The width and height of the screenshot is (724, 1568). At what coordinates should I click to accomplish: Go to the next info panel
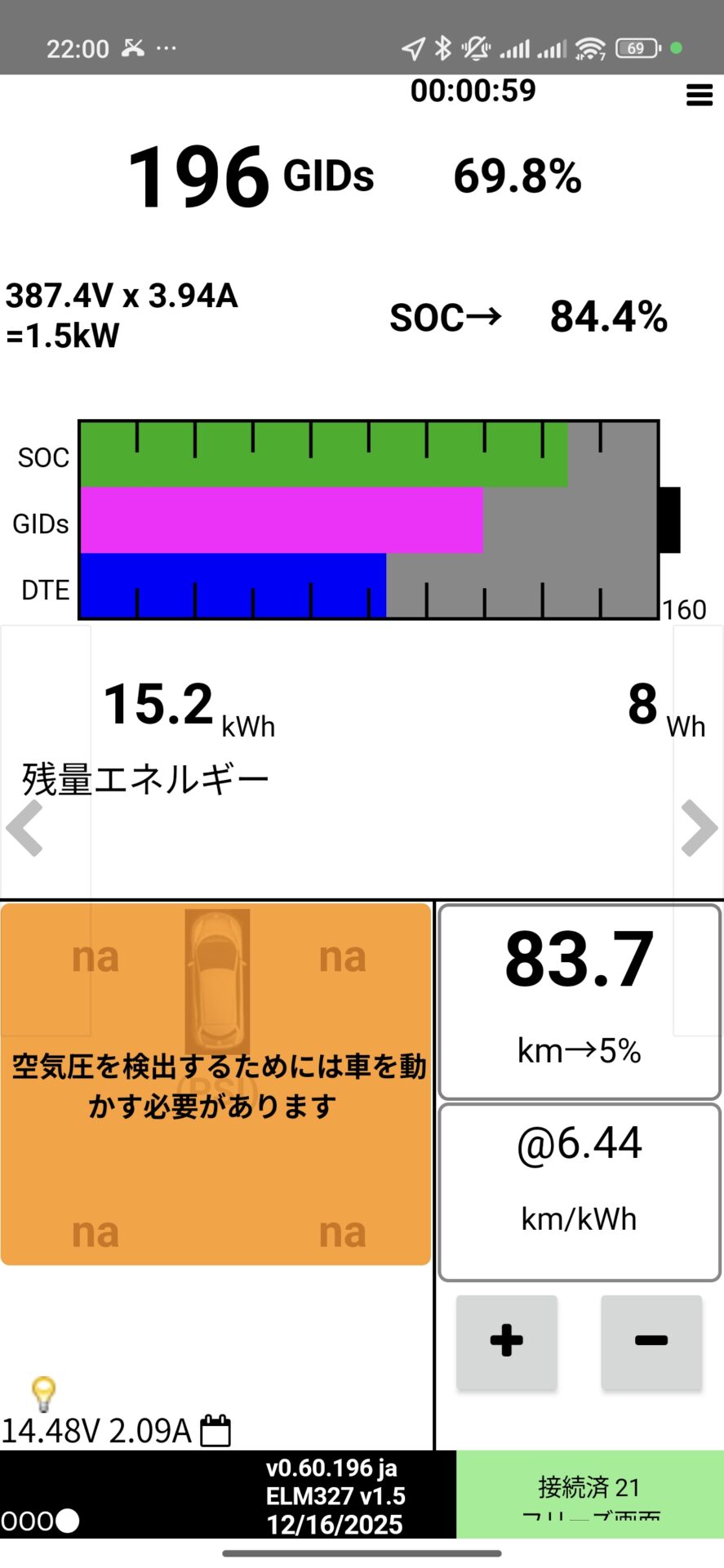point(699,828)
